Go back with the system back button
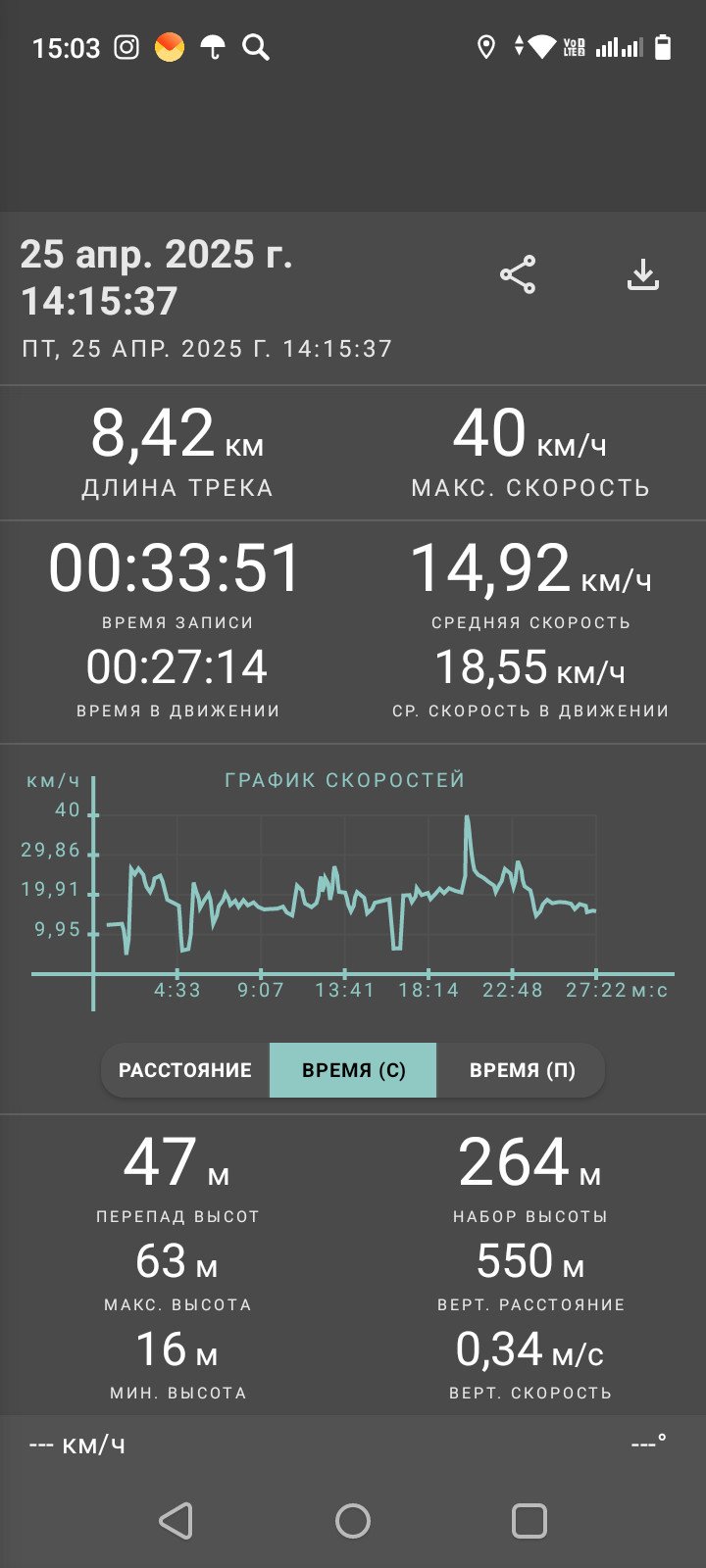706x1568 pixels. [x=176, y=1521]
